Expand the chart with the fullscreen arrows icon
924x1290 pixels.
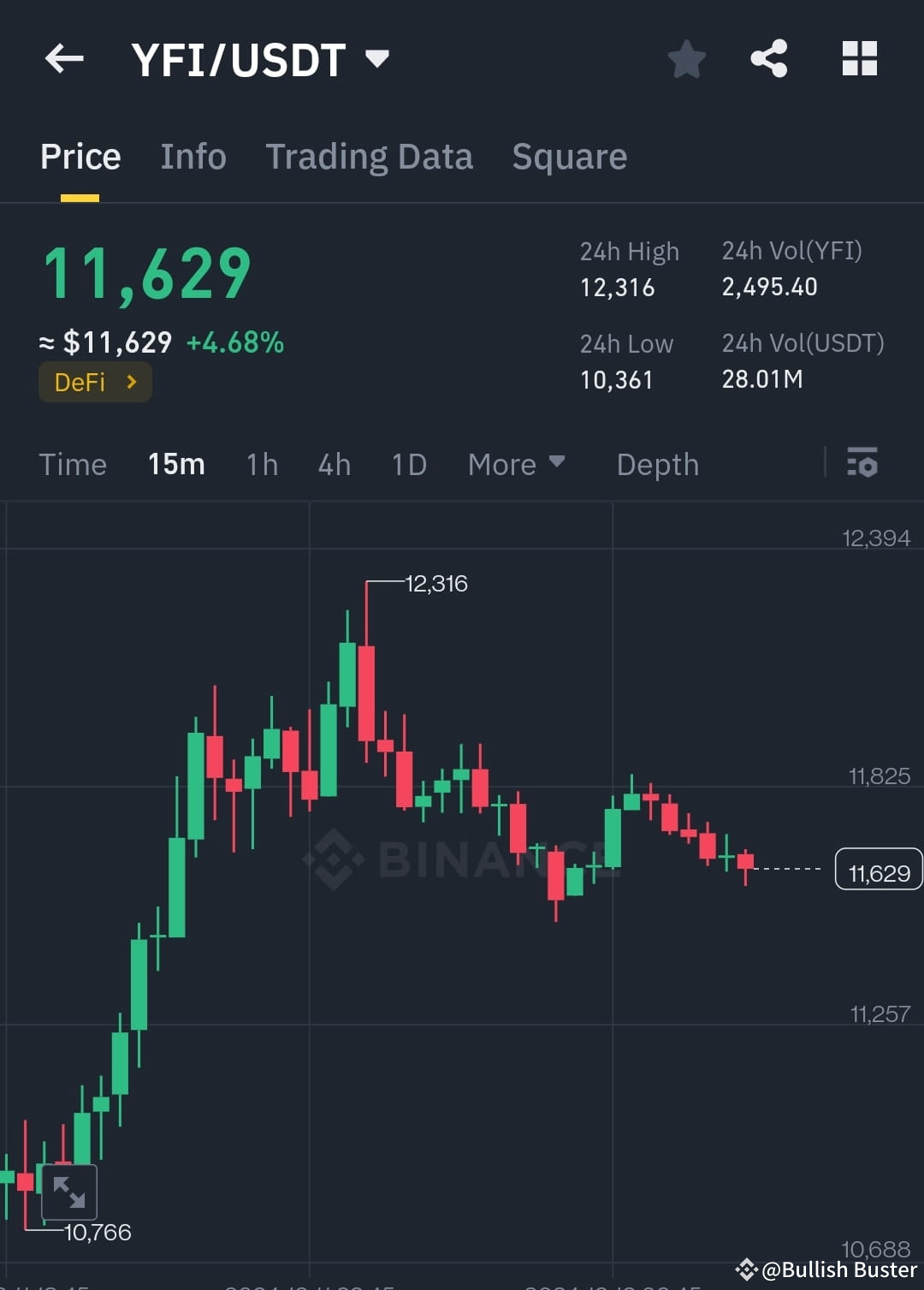68,1190
